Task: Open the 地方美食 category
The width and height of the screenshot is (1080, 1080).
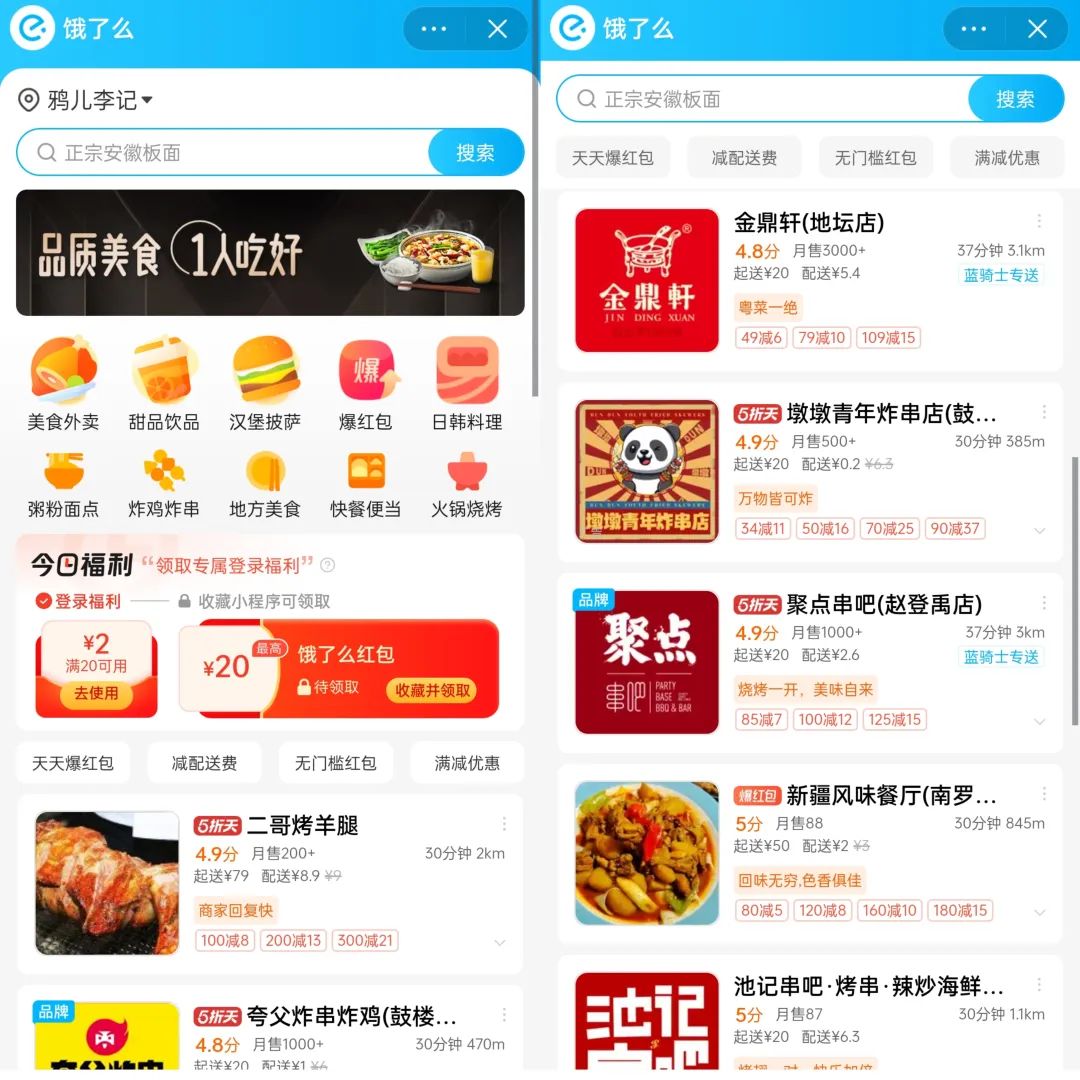Action: tap(265, 484)
